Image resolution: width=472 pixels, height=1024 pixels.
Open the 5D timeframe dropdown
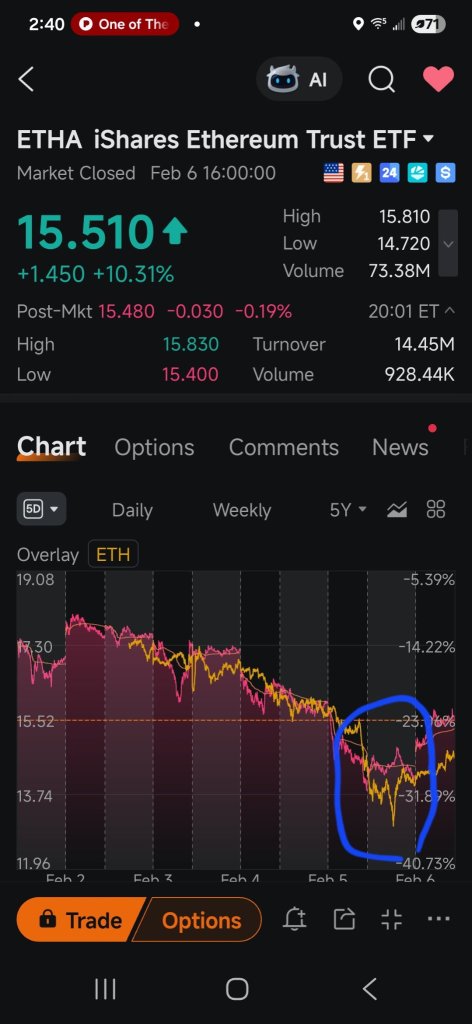(x=41, y=509)
